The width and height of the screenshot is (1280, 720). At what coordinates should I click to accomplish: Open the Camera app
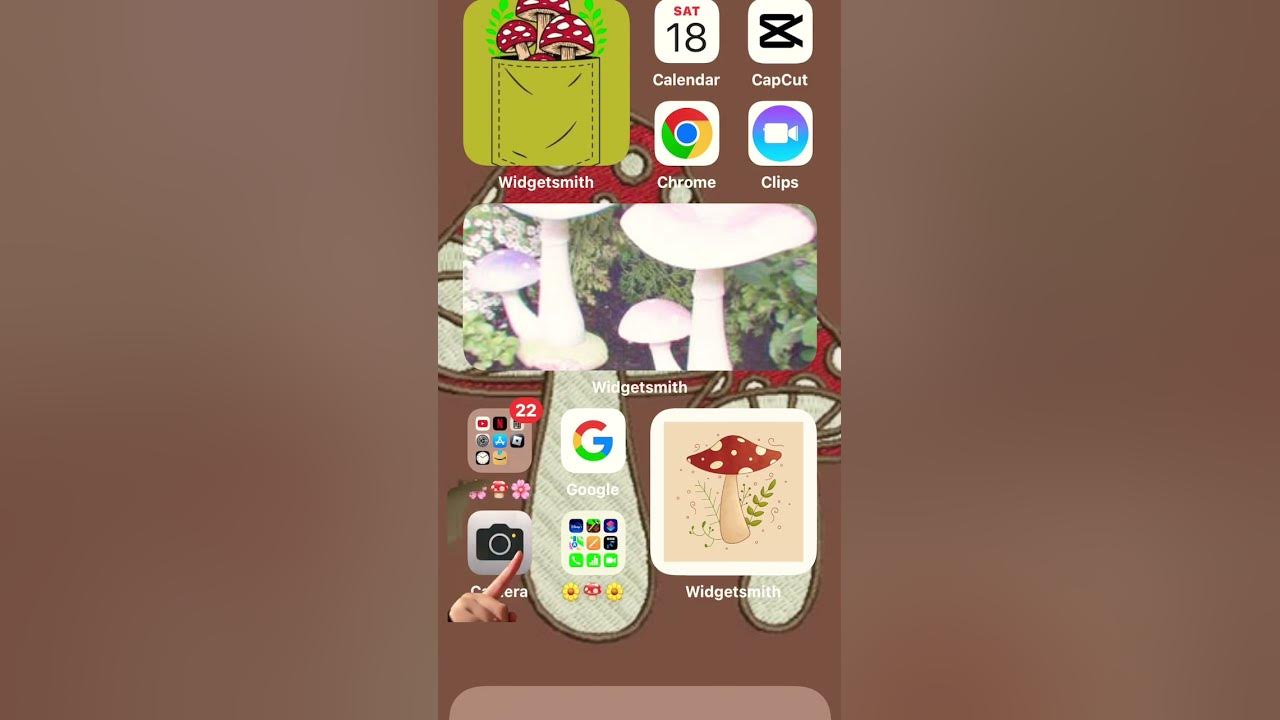tap(499, 543)
